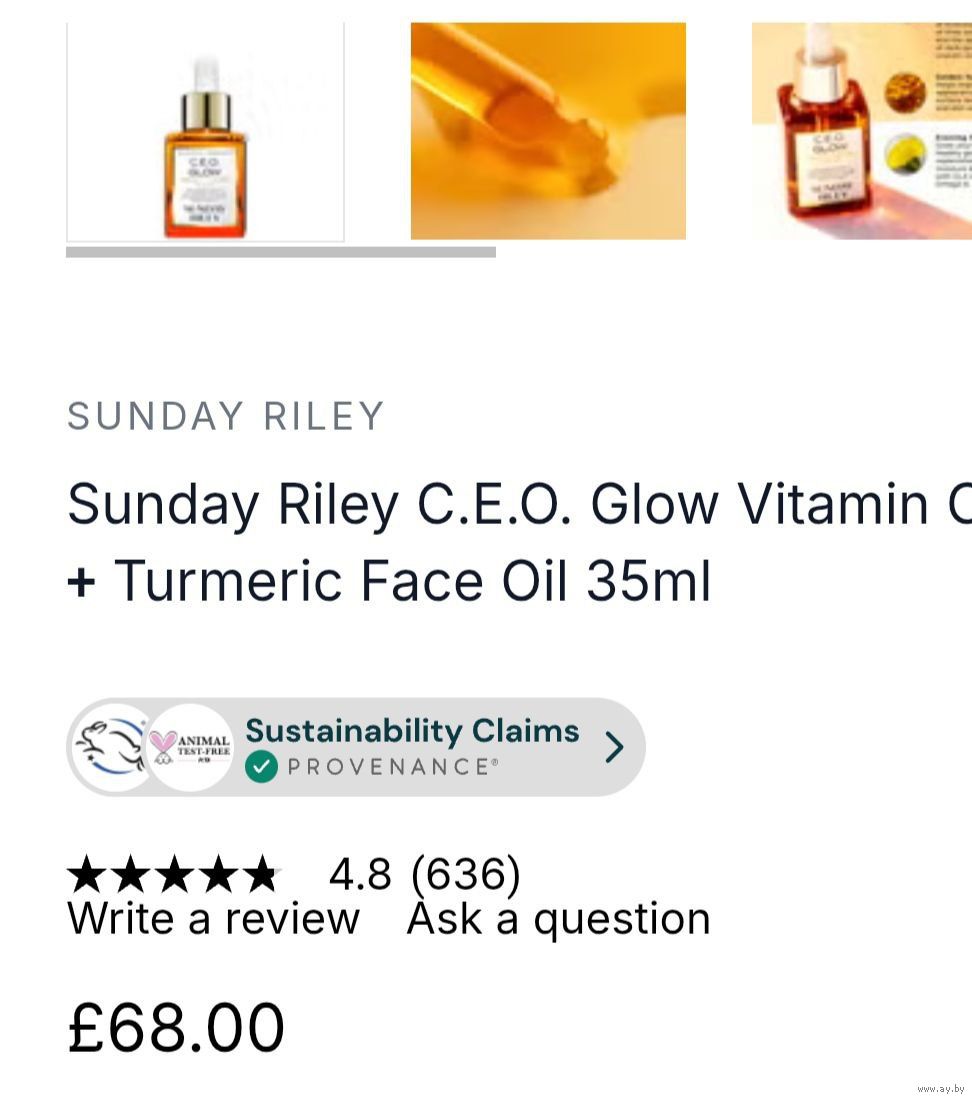Select the bottle on white background thumbnail

click(205, 132)
